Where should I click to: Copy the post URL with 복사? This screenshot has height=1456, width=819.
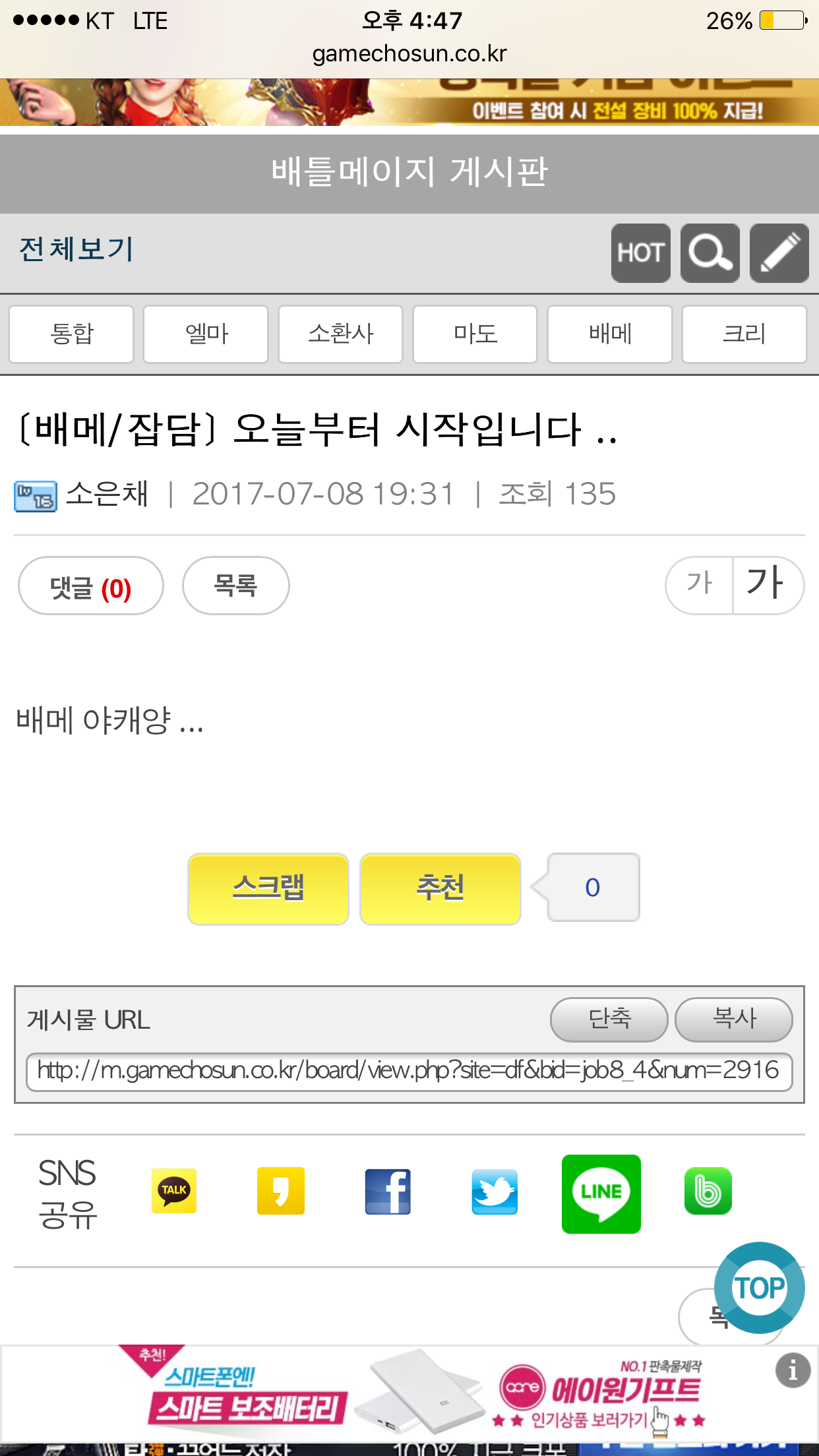733,1019
